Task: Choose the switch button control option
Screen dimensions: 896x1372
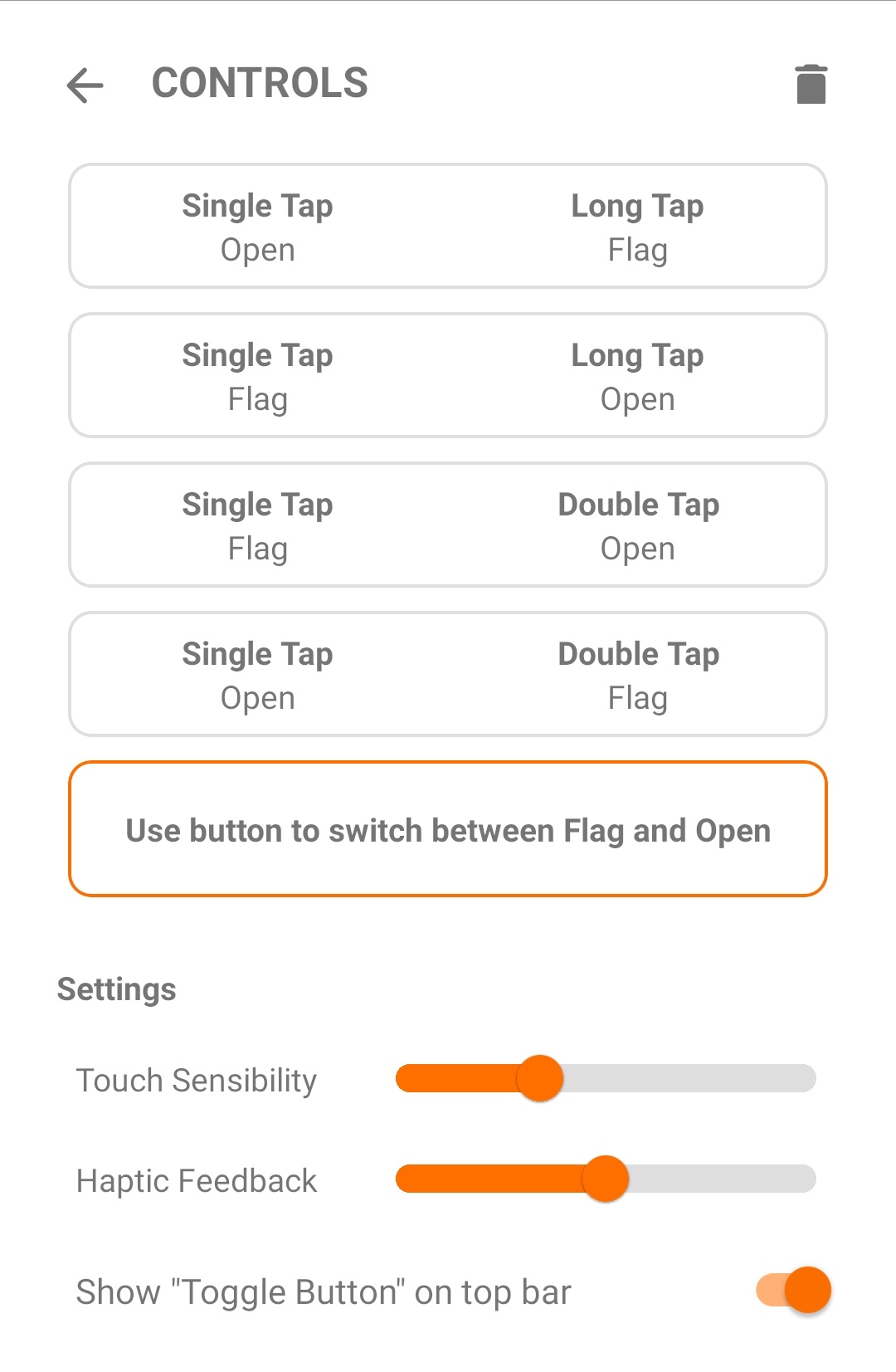Action: coord(448,829)
